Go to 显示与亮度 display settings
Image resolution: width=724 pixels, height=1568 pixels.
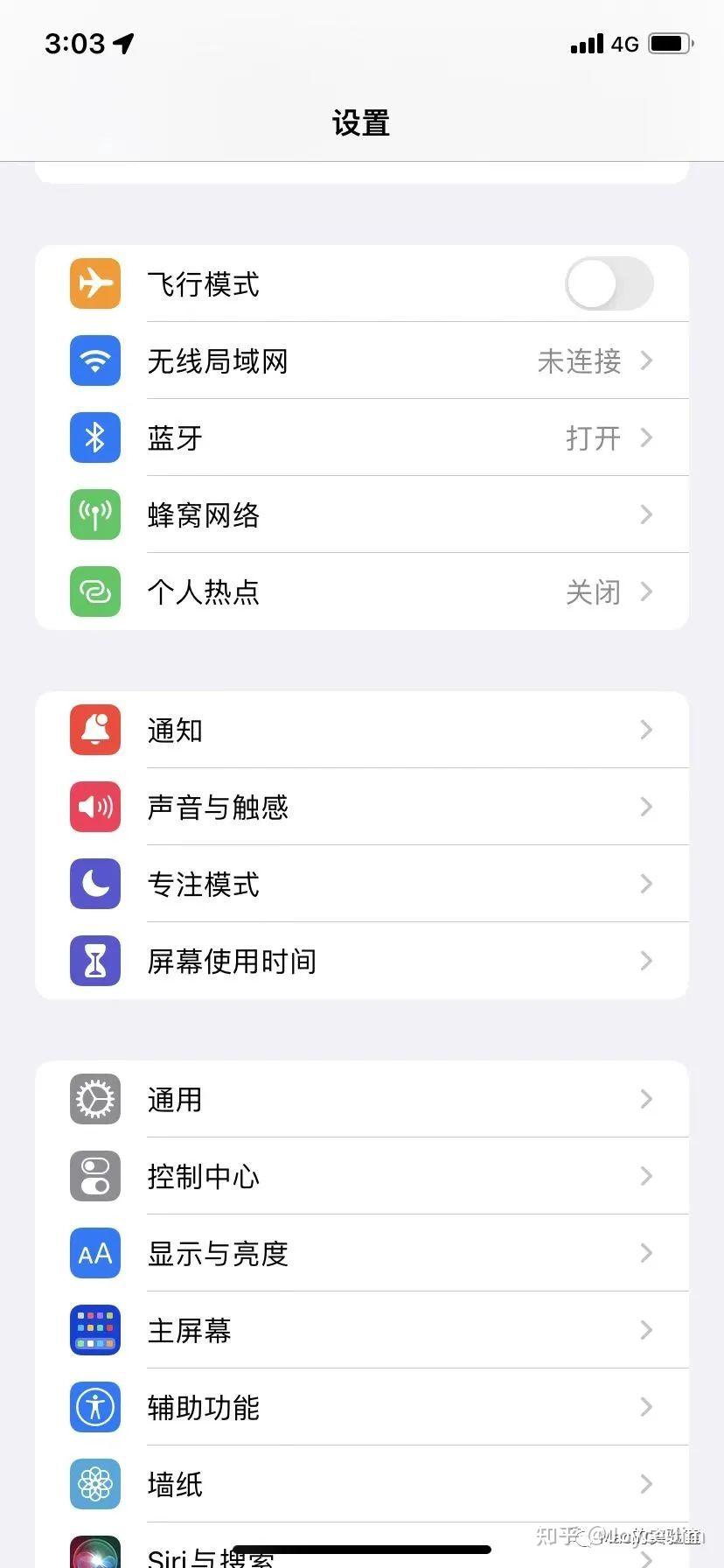[362, 1253]
